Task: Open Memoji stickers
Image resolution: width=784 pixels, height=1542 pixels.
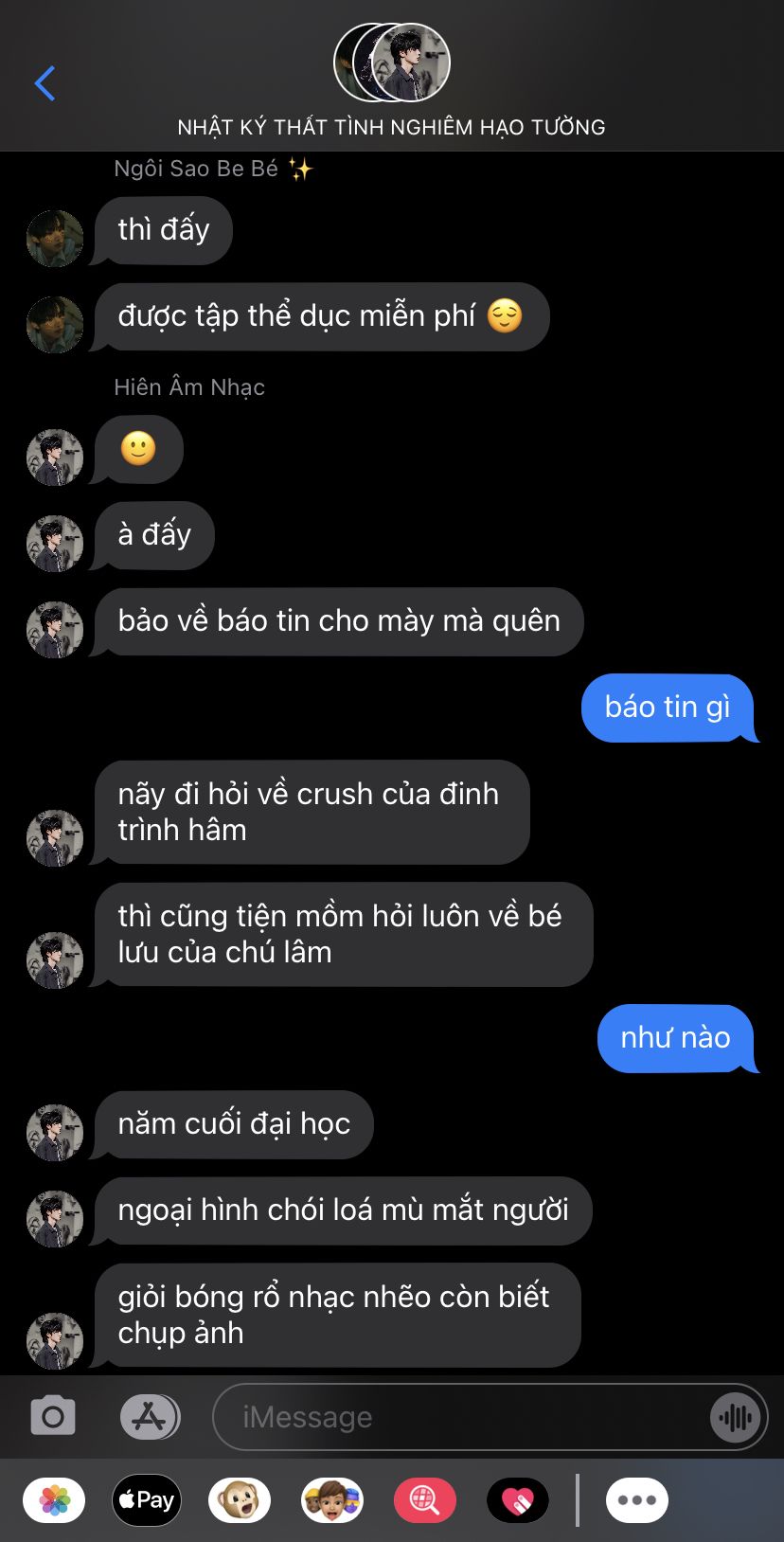Action: tap(332, 1500)
